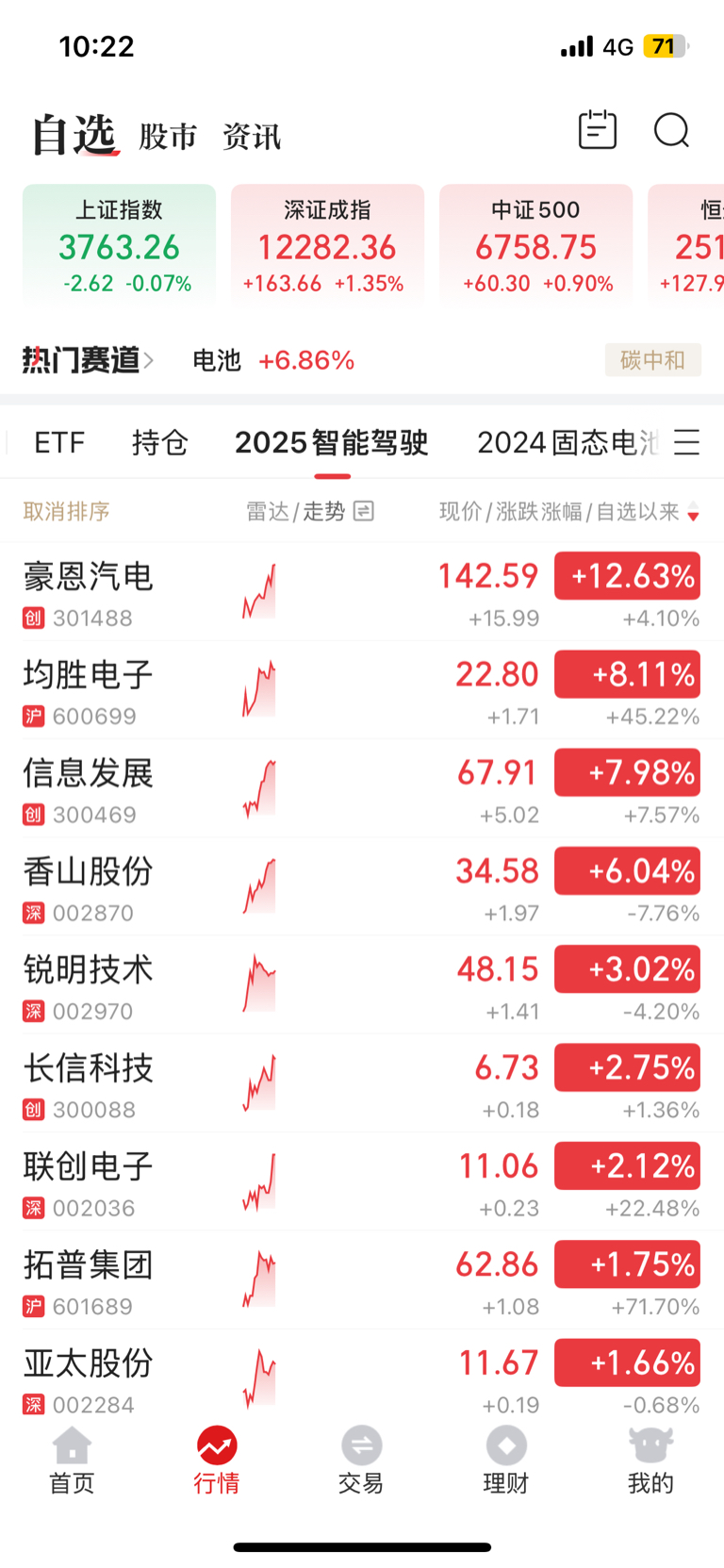Select the 持仓 group tab
Image resolution: width=724 pixels, height=1568 pixels.
coord(160,442)
